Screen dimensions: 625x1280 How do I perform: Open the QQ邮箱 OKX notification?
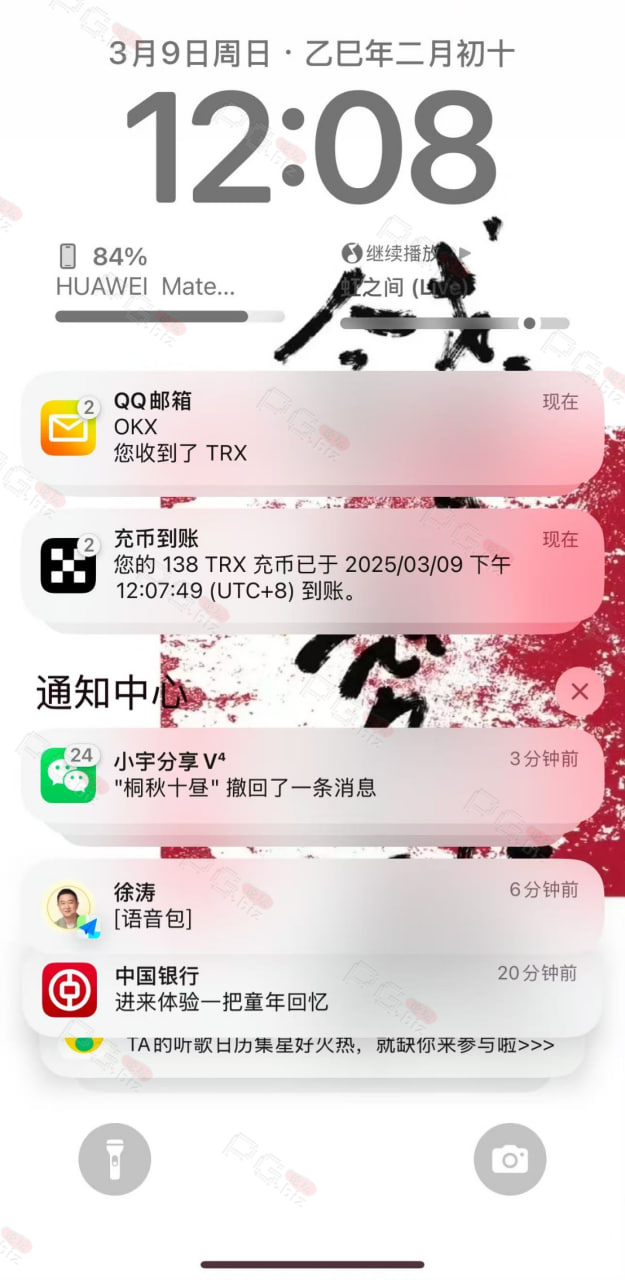pyautogui.click(x=312, y=427)
